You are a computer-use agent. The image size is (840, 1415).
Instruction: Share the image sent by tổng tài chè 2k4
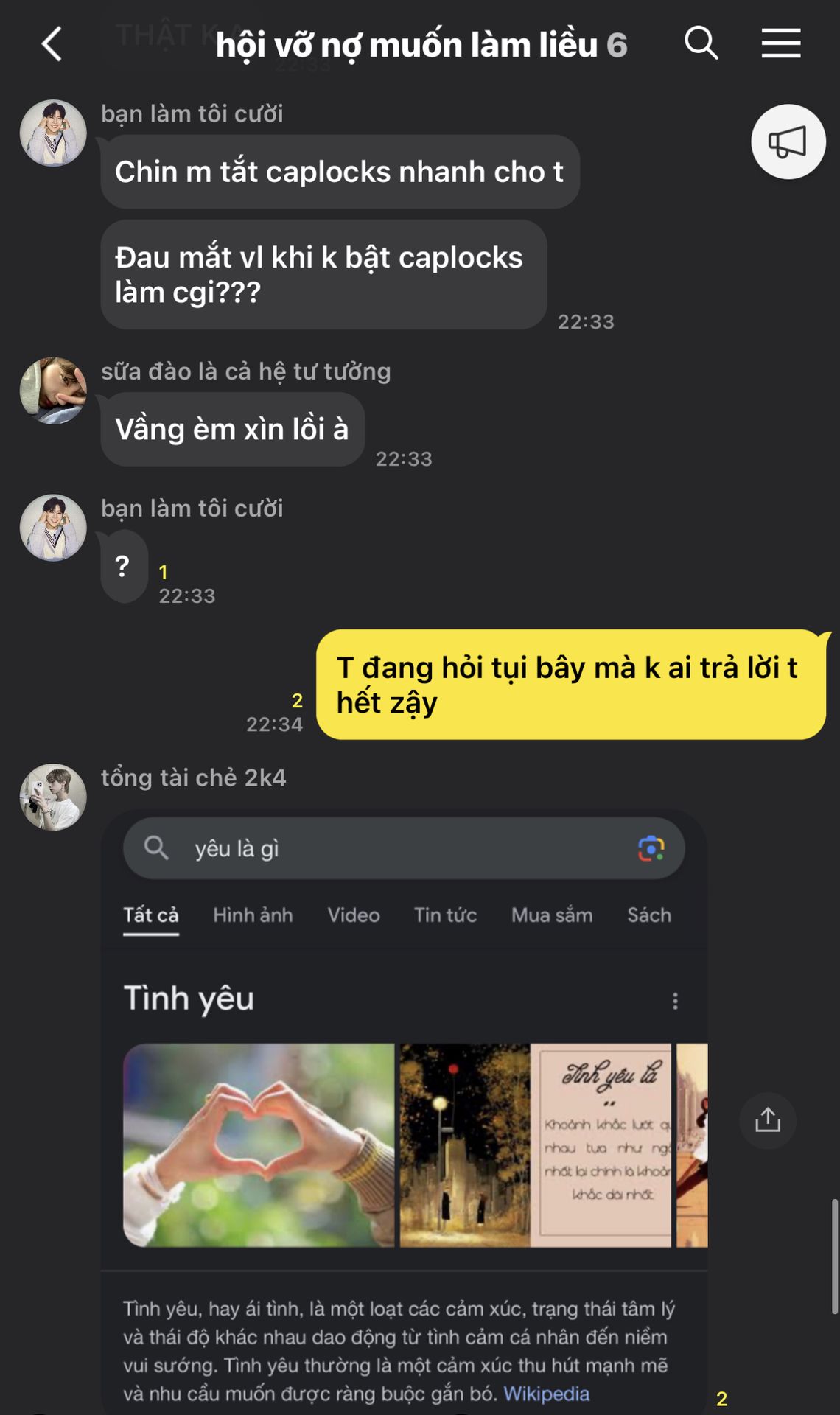[767, 1120]
